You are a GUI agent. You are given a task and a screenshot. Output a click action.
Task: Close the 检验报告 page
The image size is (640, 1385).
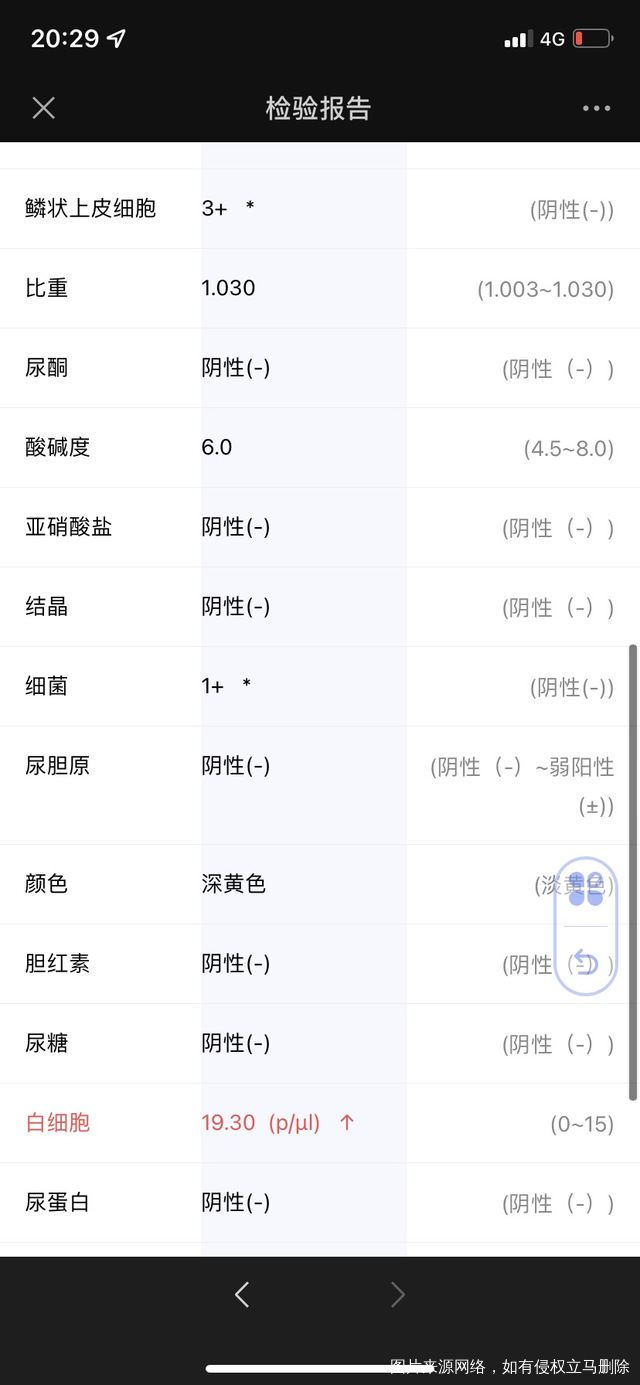tap(43, 108)
